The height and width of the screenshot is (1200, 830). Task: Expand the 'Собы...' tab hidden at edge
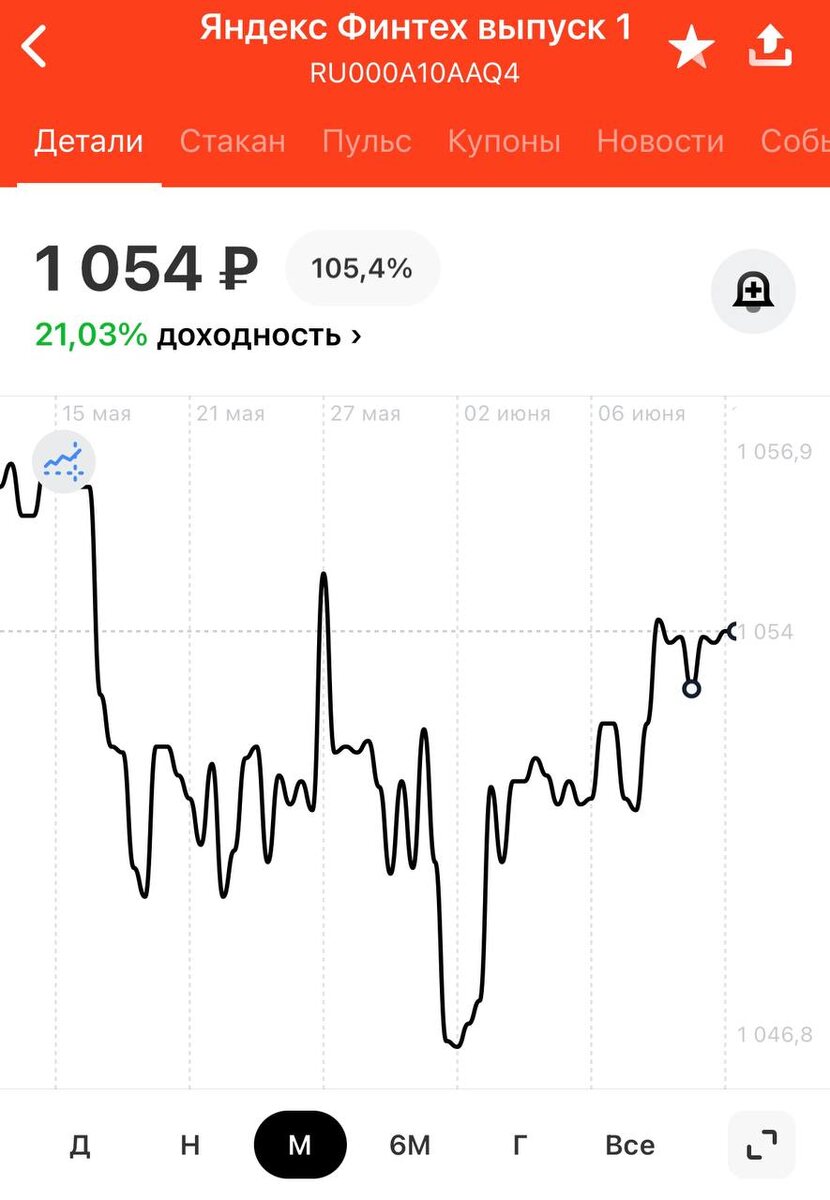(x=795, y=142)
